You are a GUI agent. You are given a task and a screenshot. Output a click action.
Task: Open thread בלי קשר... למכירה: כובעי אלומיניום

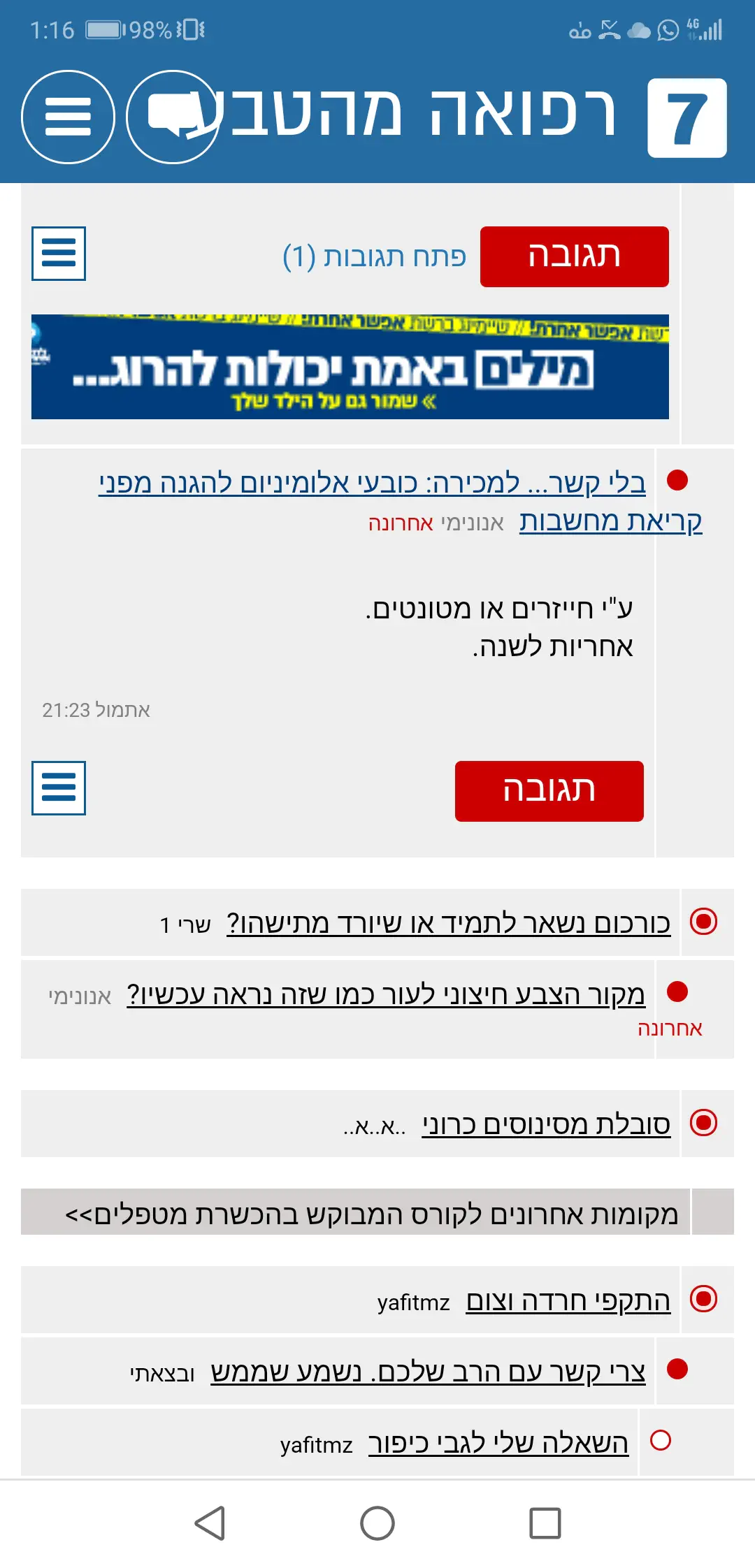[x=372, y=483]
